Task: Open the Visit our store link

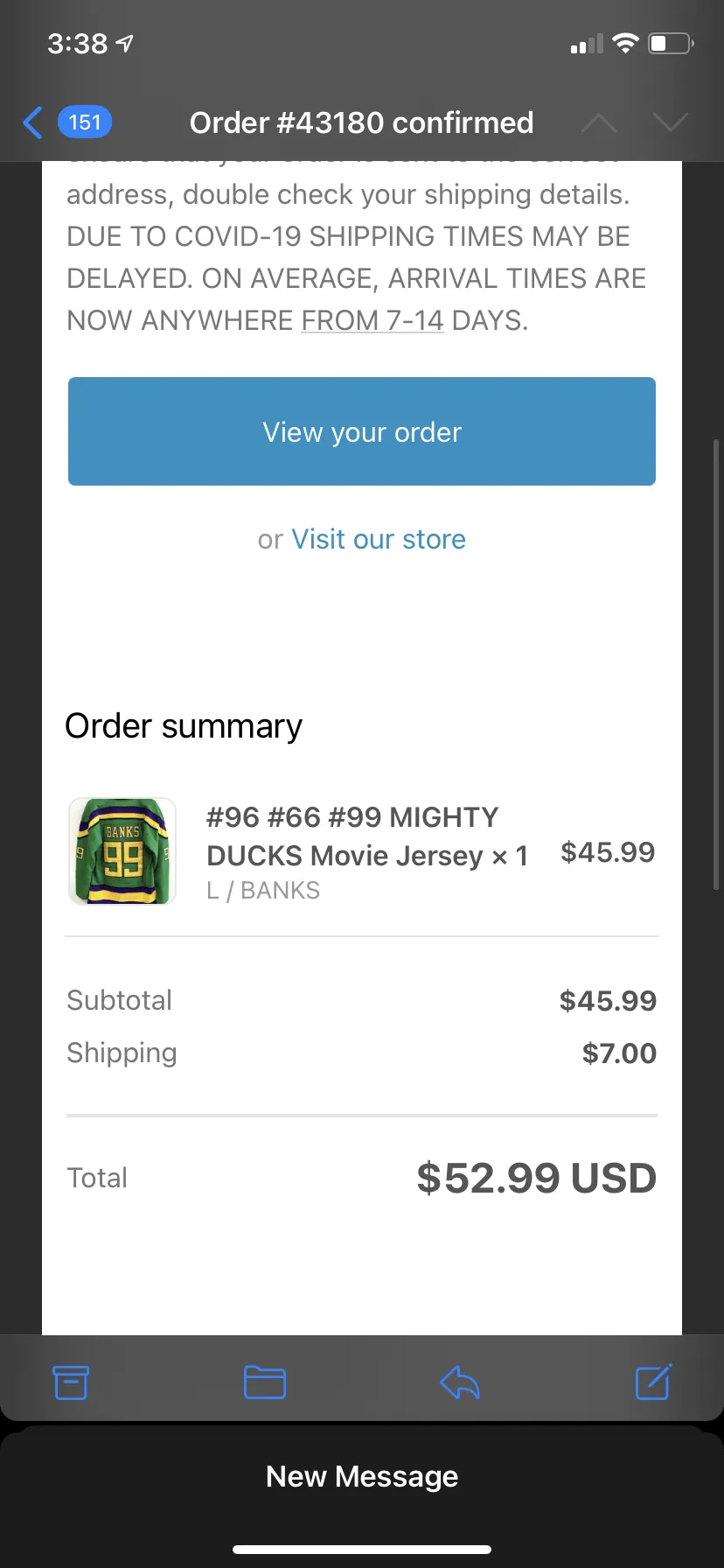Action: click(378, 539)
